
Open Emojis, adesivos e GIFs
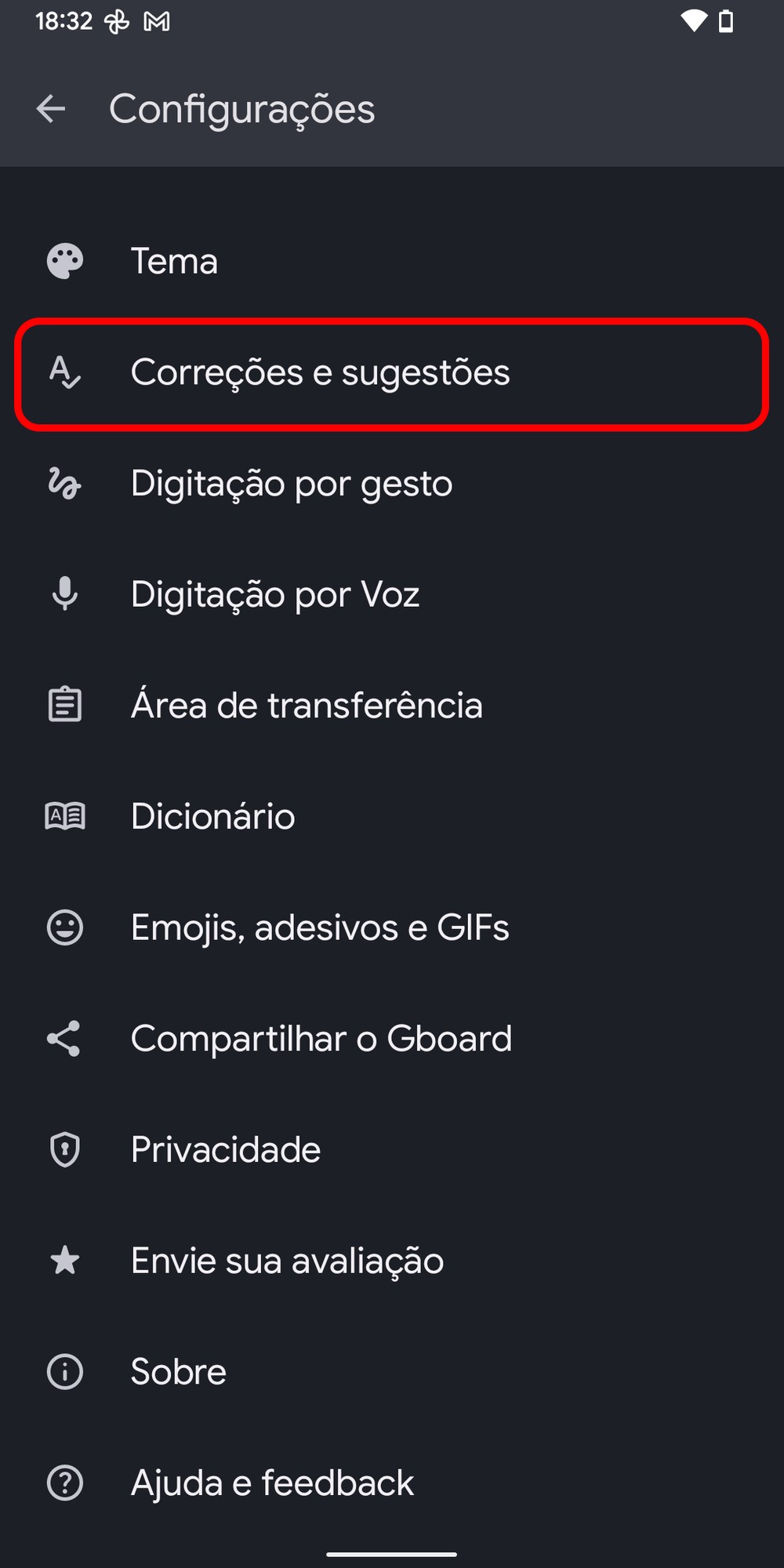(319, 927)
